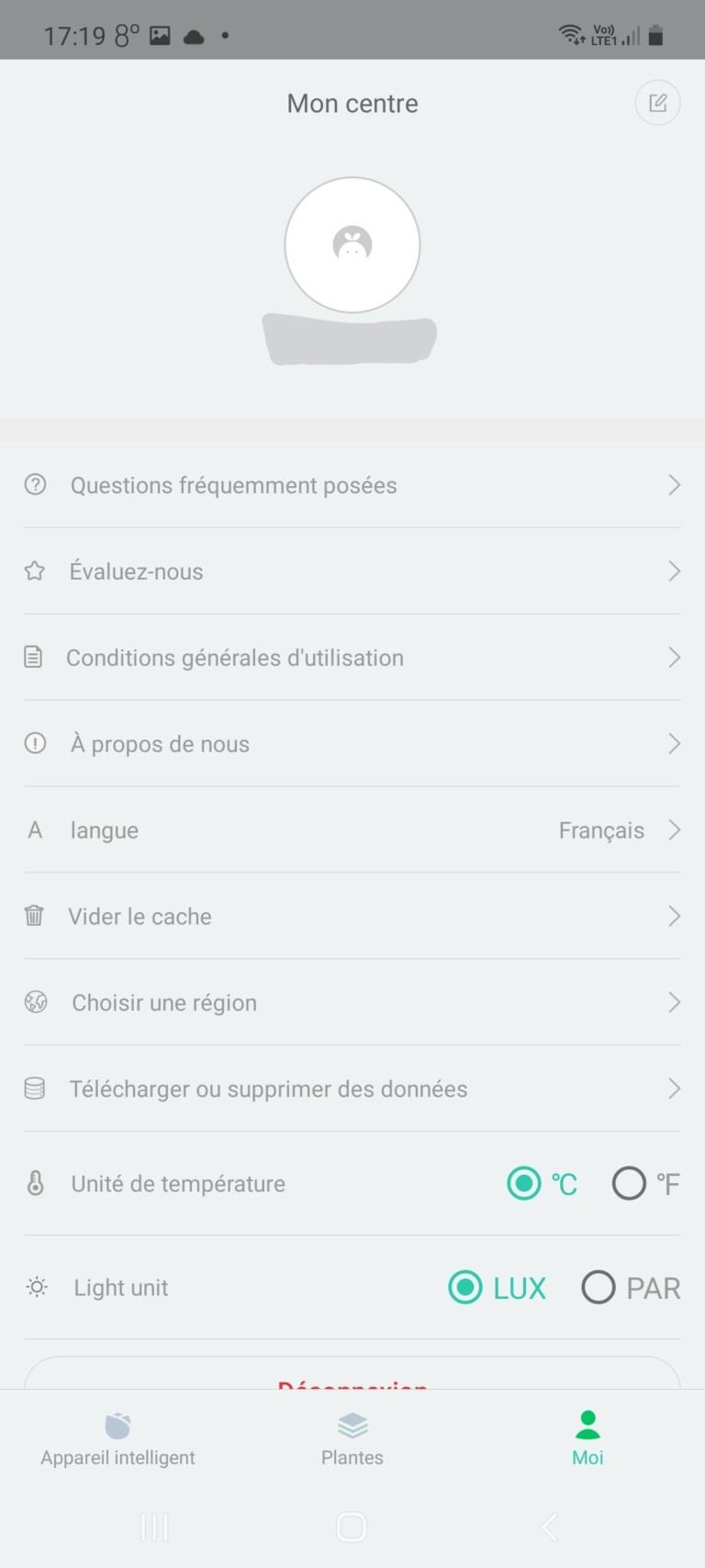Expand the Questions fréquemment posées row
Screen dimensions: 705x1568
(x=352, y=485)
